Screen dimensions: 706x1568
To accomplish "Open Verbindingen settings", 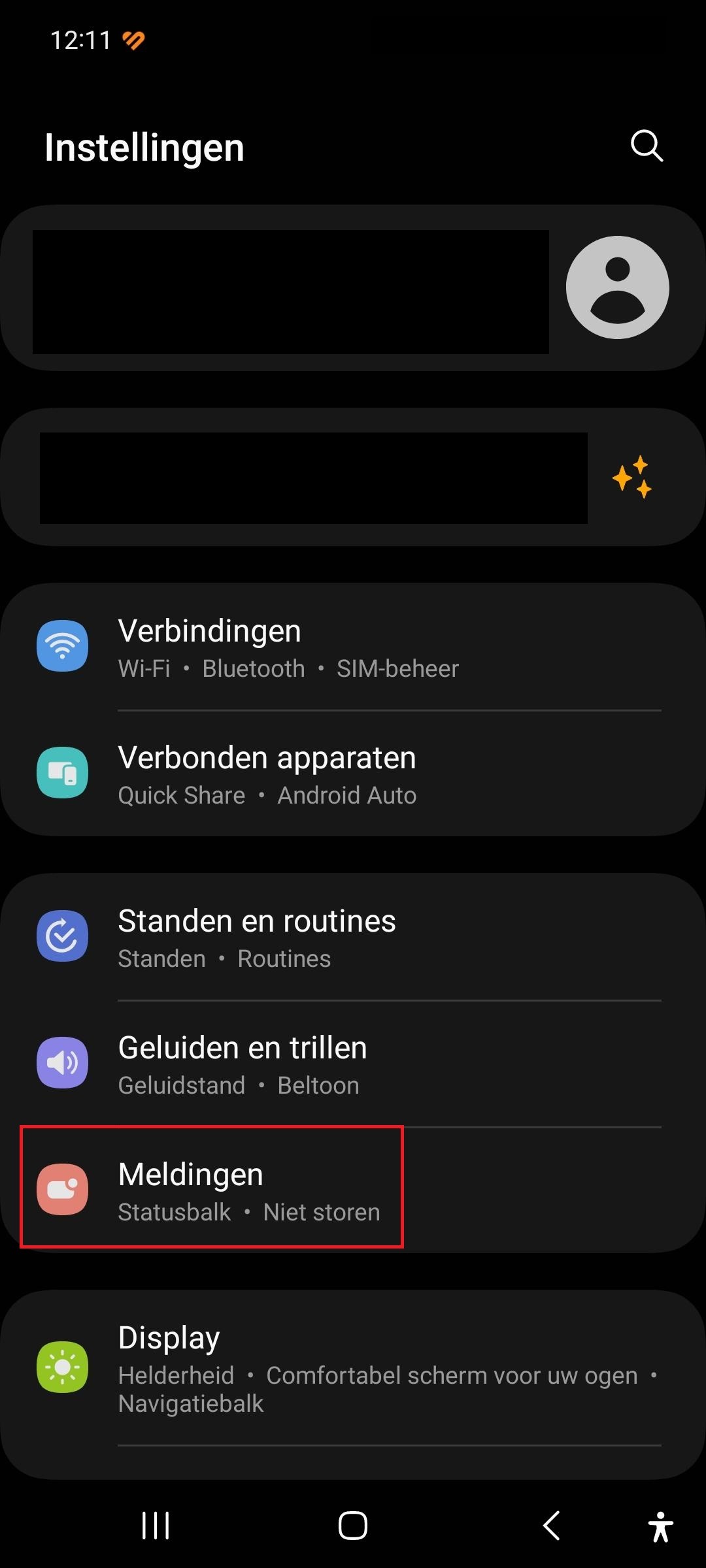I will tap(353, 647).
